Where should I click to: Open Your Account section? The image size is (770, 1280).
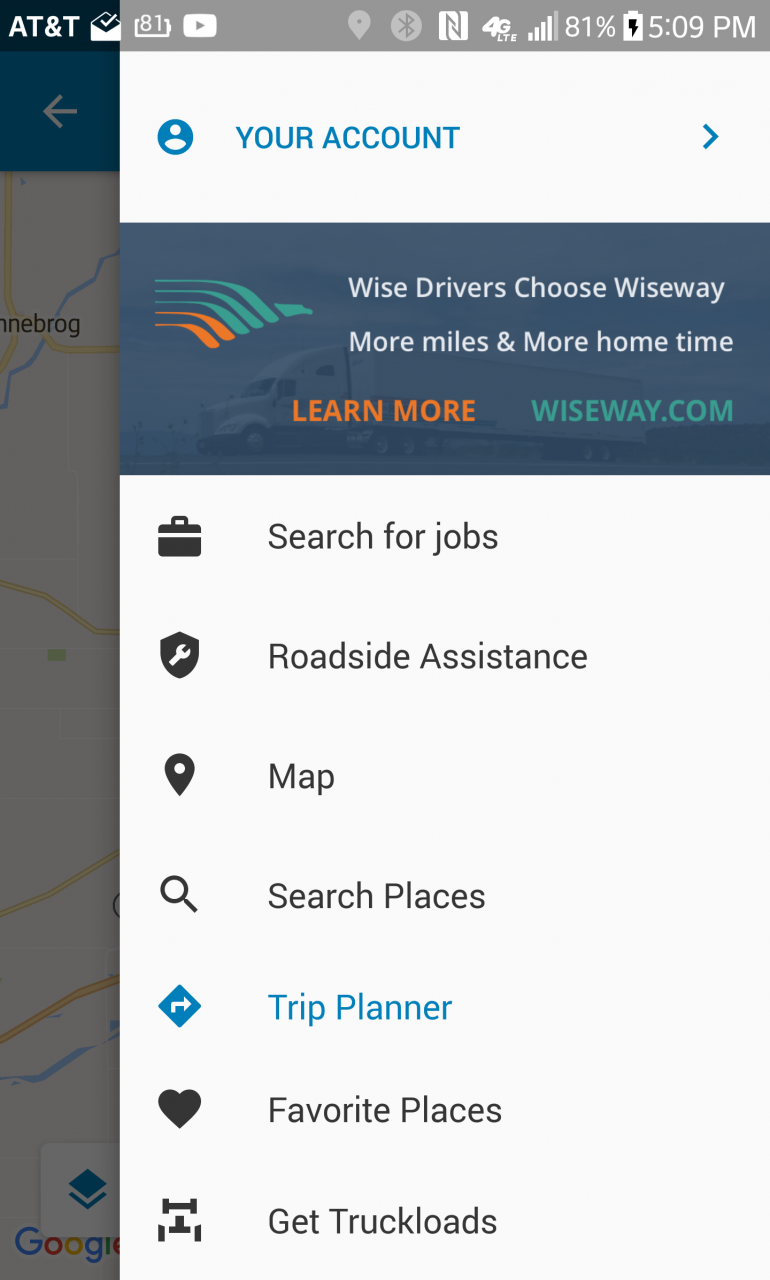tap(444, 137)
